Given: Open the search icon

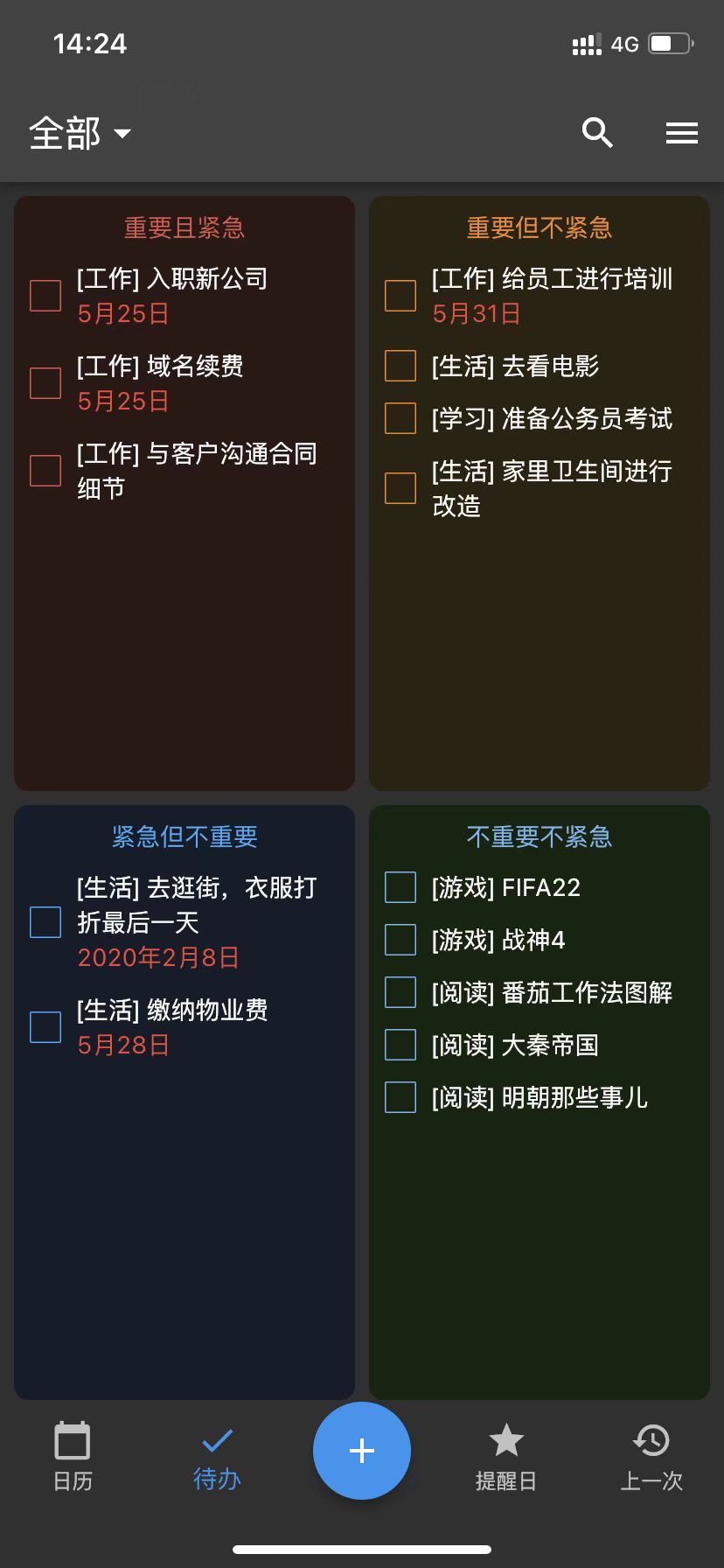Looking at the screenshot, I should point(597,133).
